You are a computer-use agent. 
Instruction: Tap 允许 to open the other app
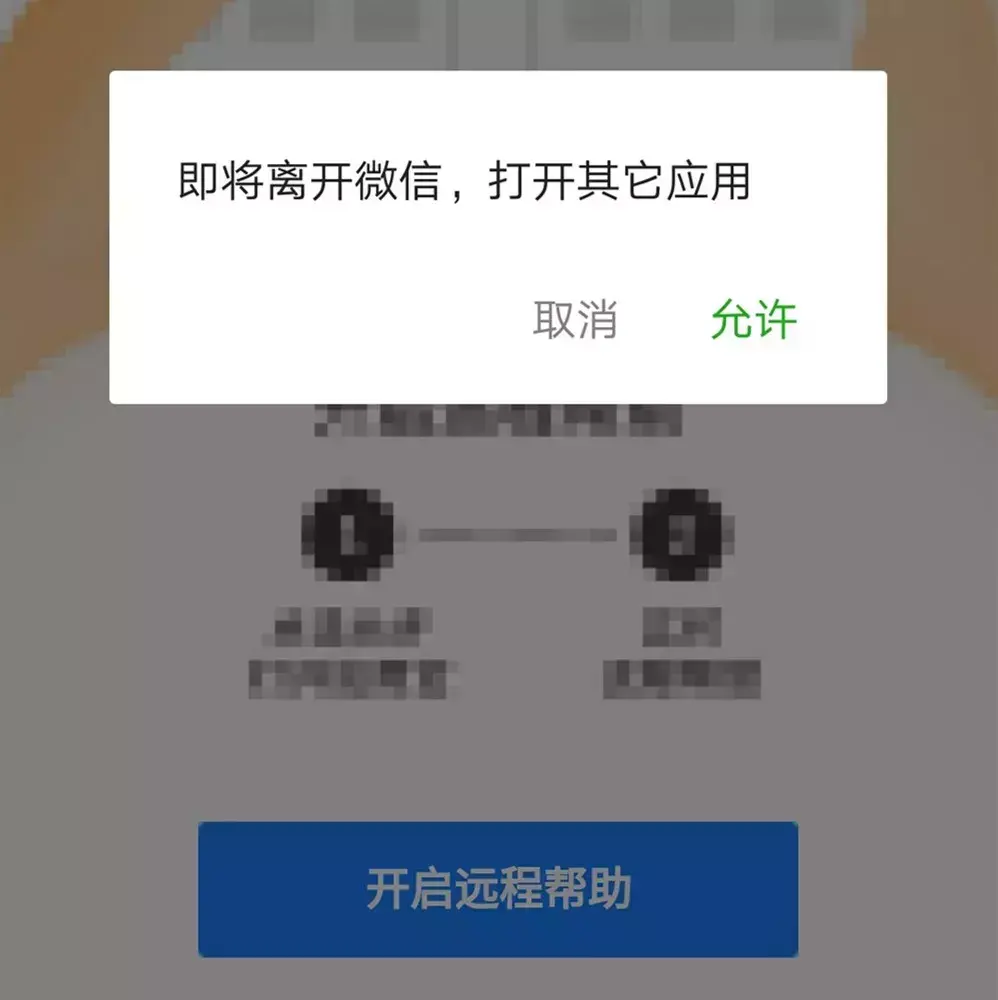tap(753, 320)
